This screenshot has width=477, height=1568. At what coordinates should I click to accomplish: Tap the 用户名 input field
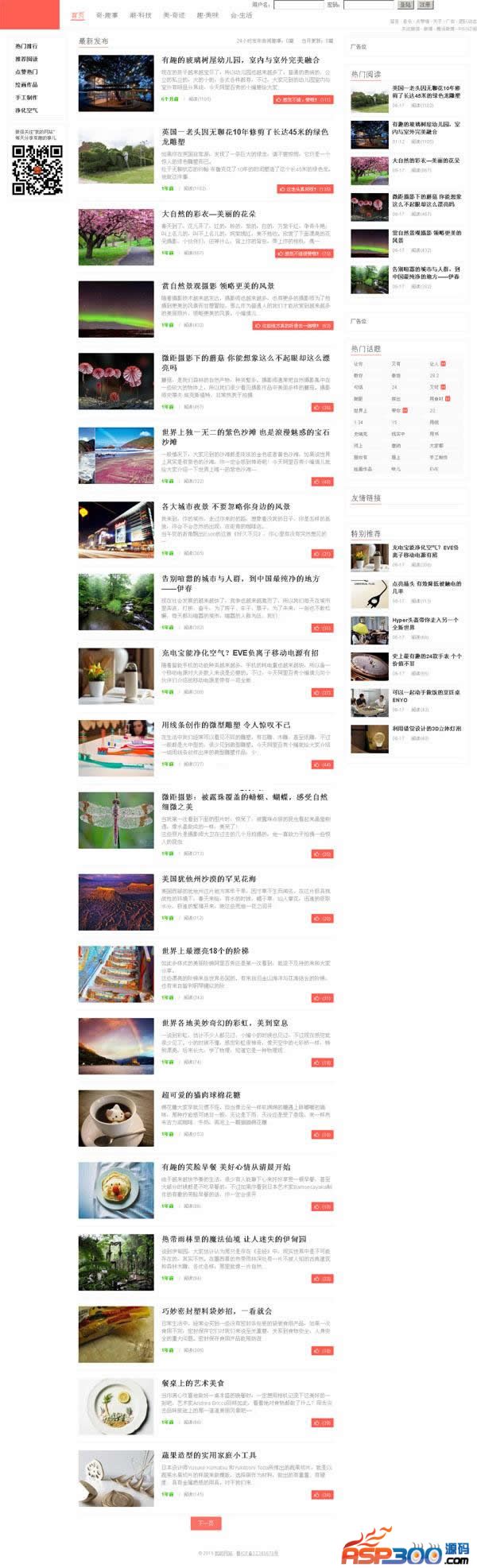(x=297, y=5)
